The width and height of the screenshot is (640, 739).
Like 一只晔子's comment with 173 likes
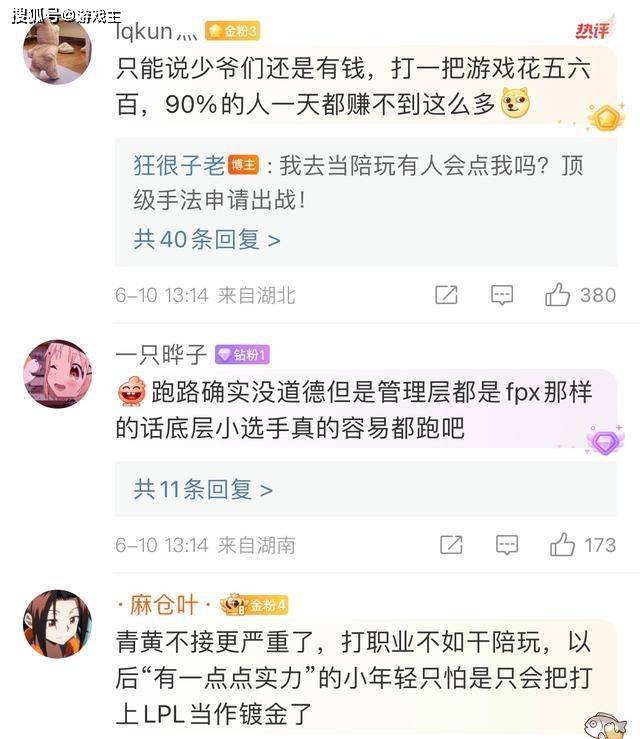pos(562,545)
